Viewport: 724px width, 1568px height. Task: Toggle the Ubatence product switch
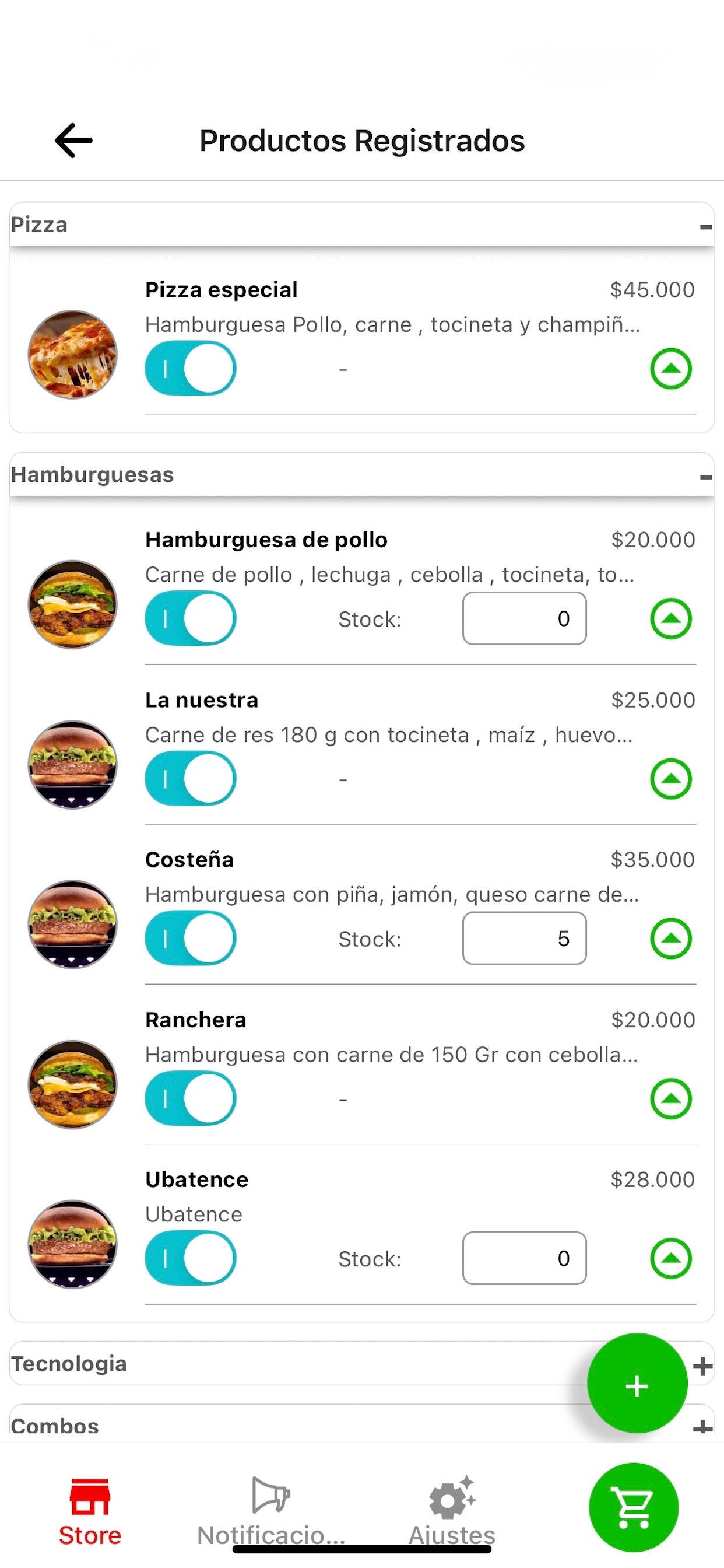point(191,1258)
